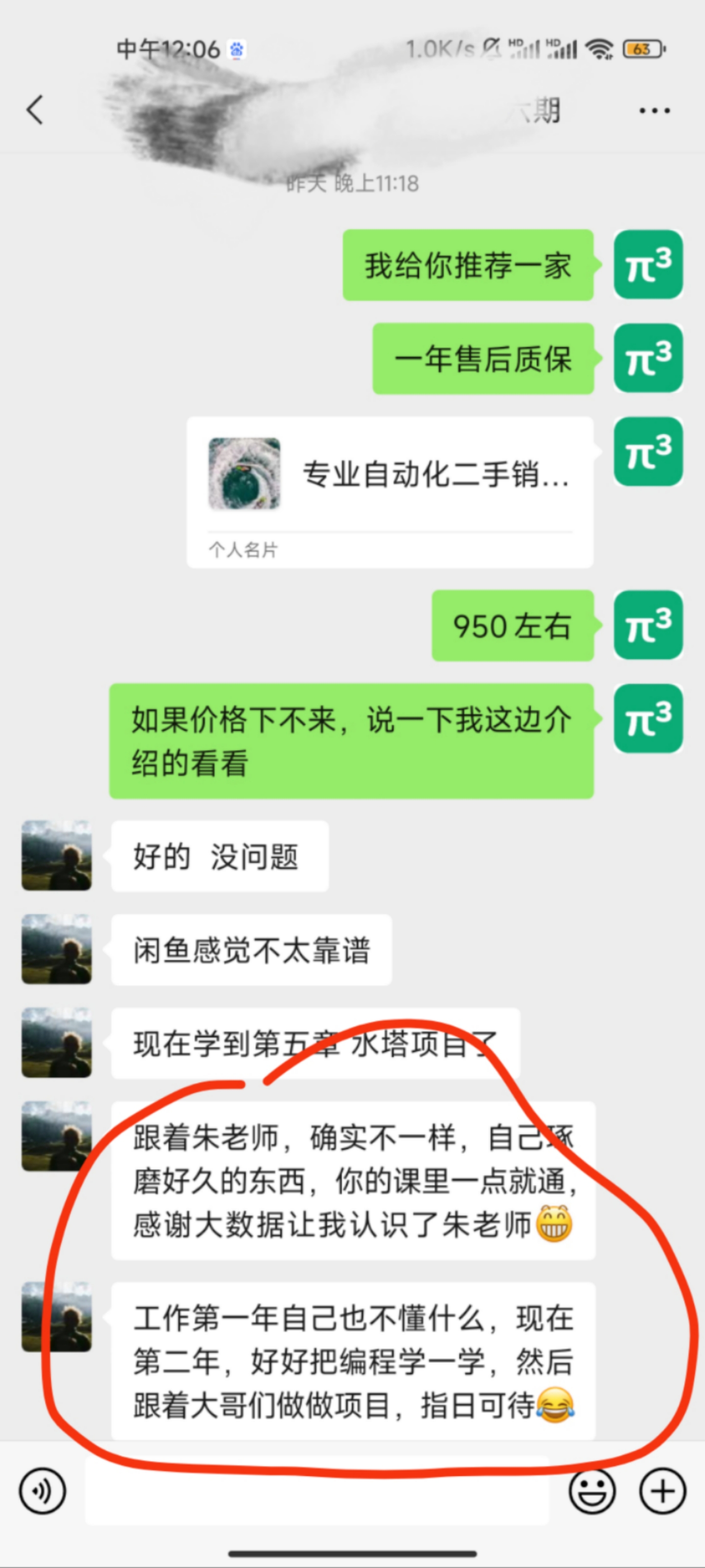Open the plus attachments menu
Image resolution: width=705 pixels, height=1568 pixels.
coord(662,1491)
